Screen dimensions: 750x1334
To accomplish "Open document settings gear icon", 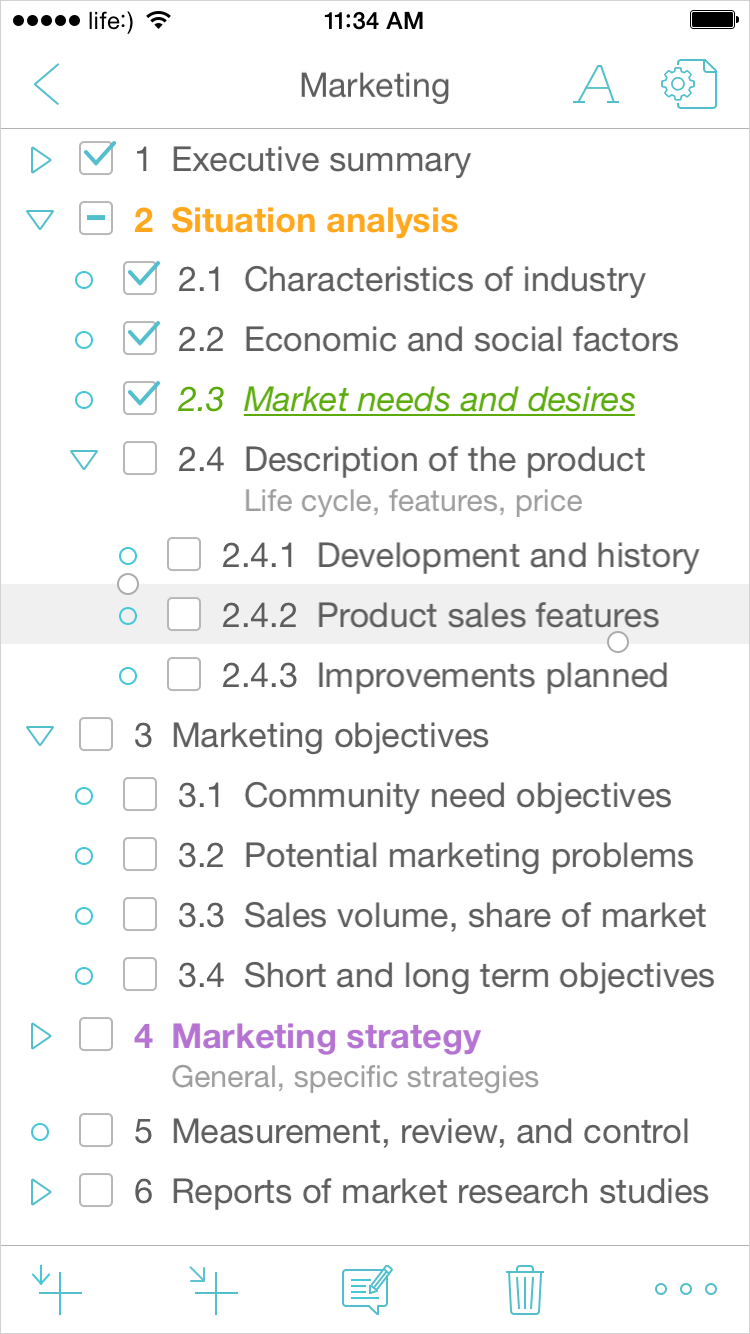I will (689, 84).
